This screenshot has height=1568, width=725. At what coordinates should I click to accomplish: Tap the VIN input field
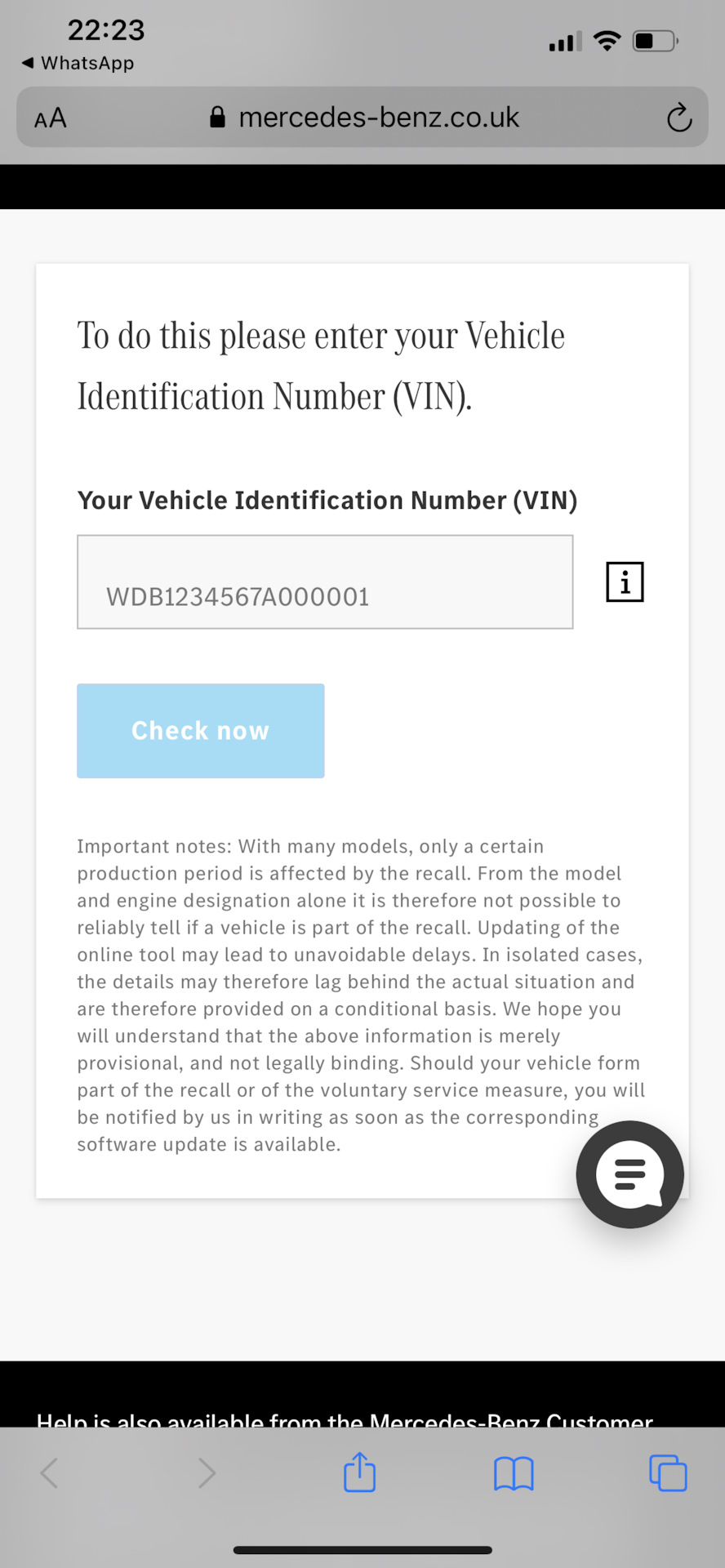pos(325,582)
